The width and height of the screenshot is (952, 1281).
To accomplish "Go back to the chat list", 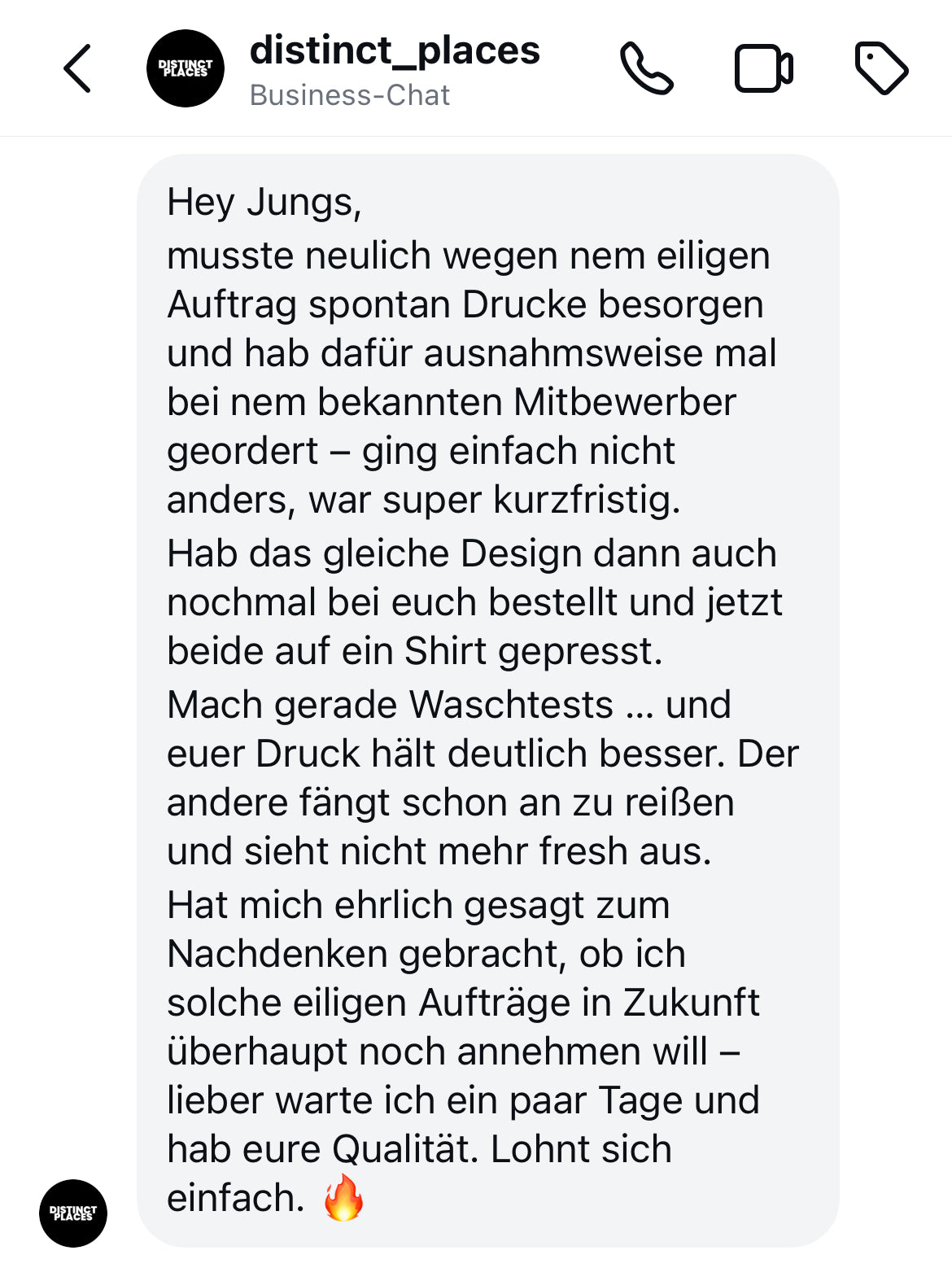I will point(77,68).
